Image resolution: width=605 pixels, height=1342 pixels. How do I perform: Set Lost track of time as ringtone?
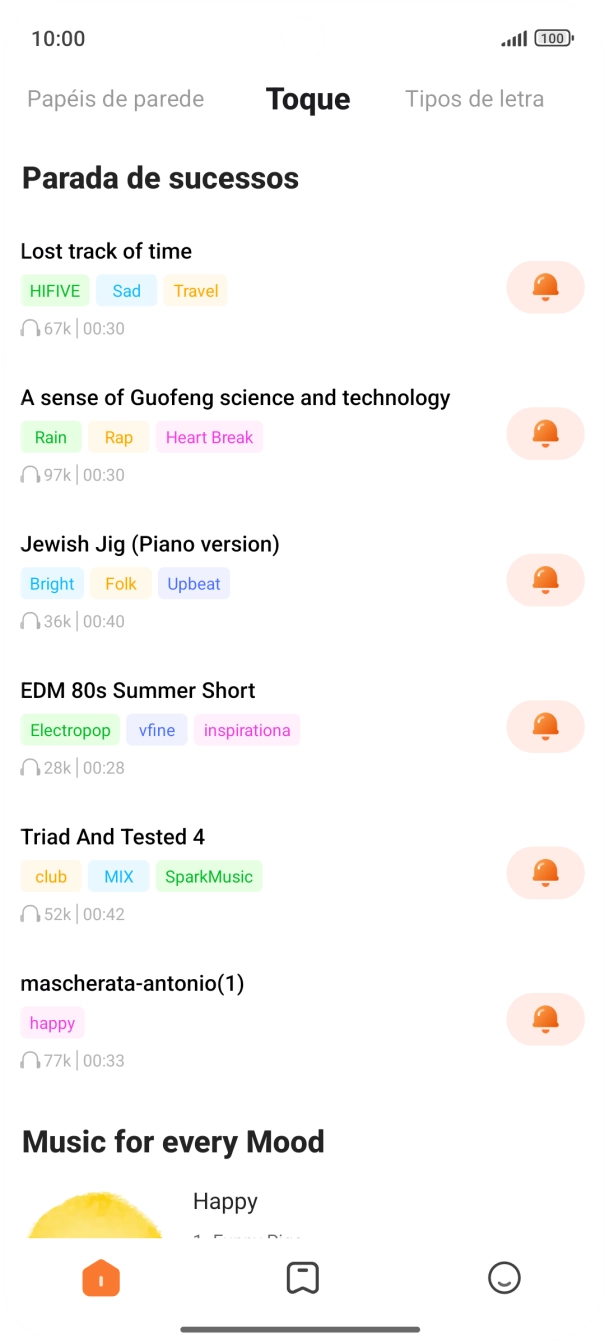(x=545, y=288)
